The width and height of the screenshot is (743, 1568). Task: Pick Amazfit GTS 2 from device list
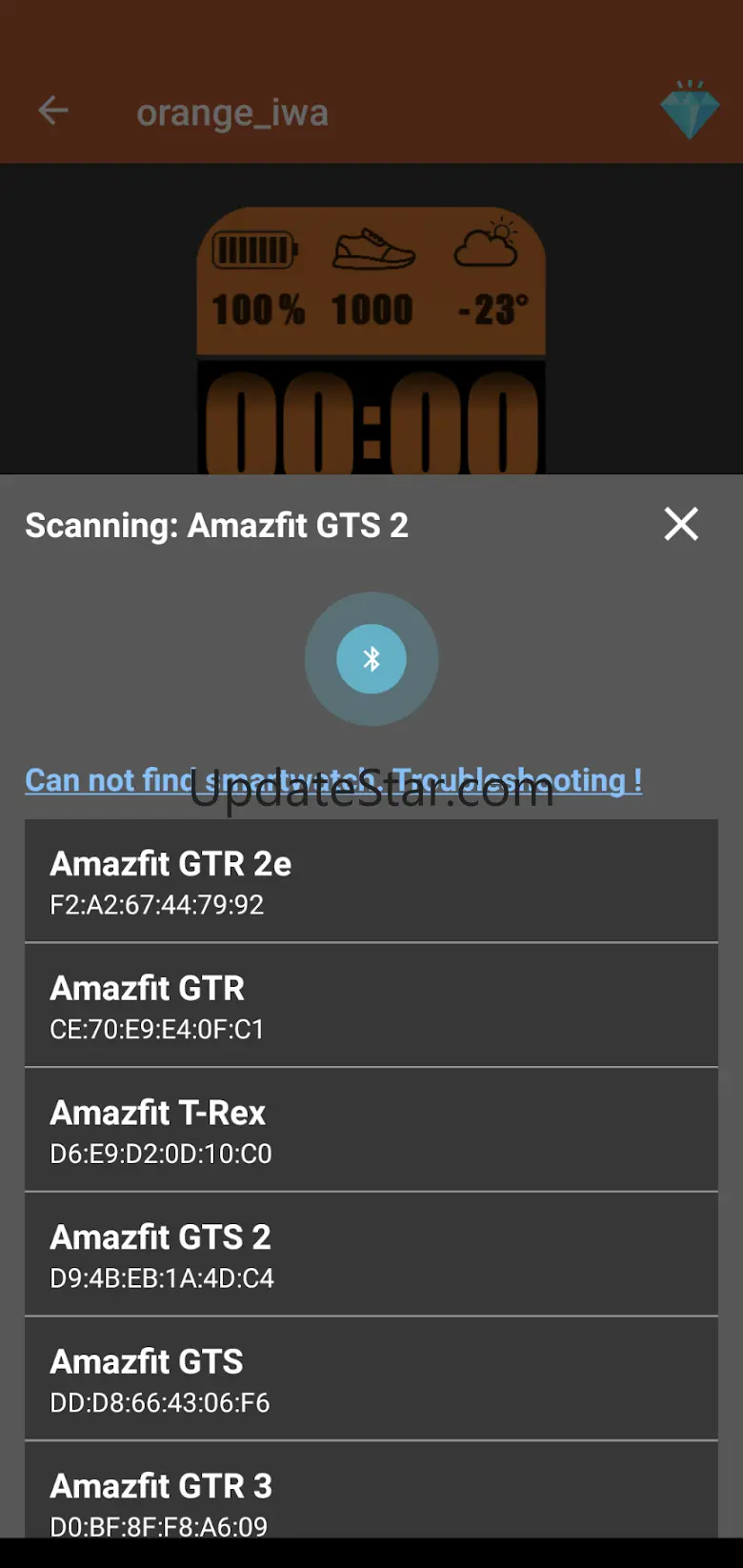coord(371,1255)
